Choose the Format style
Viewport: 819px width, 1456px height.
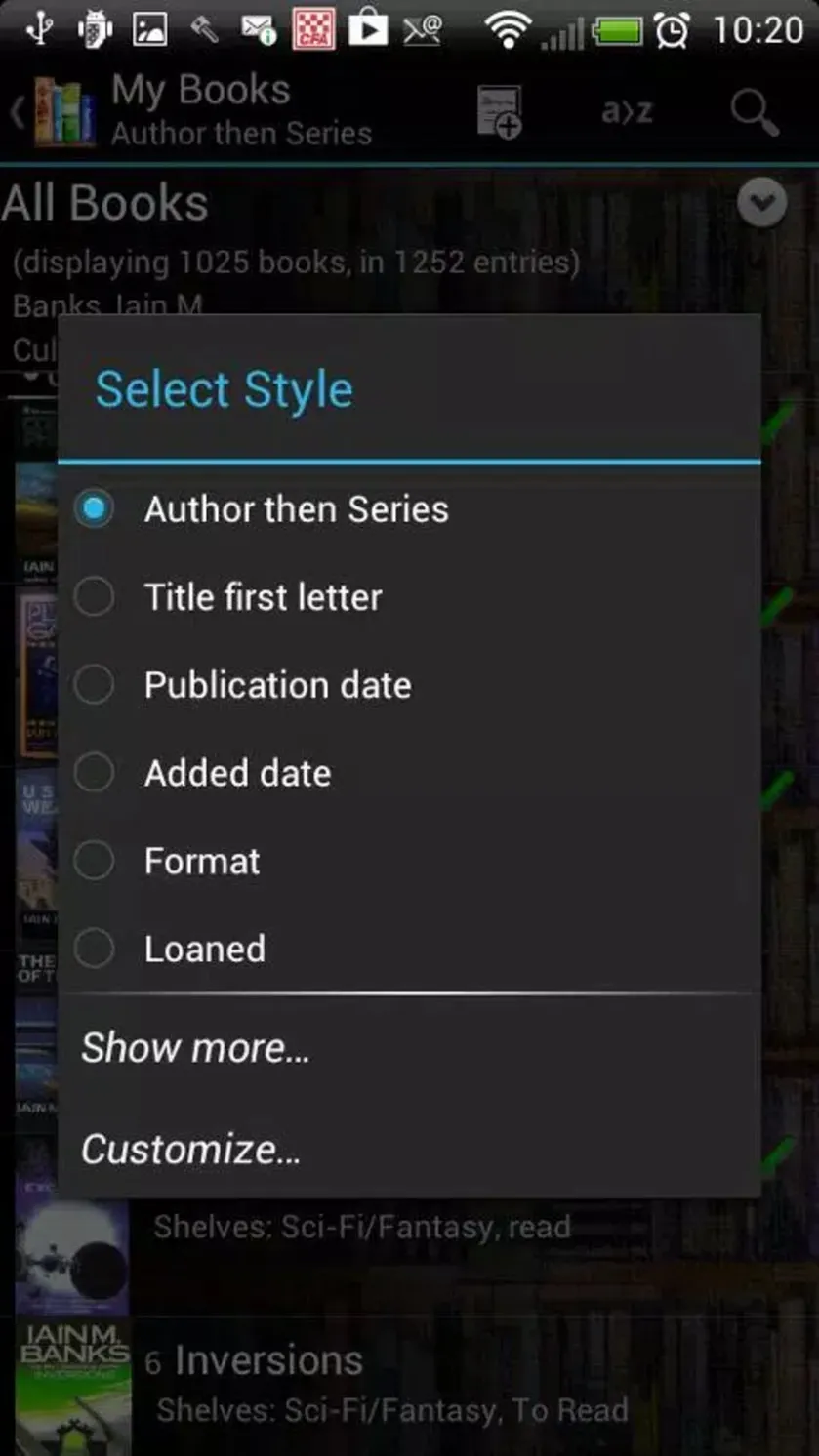coord(409,861)
